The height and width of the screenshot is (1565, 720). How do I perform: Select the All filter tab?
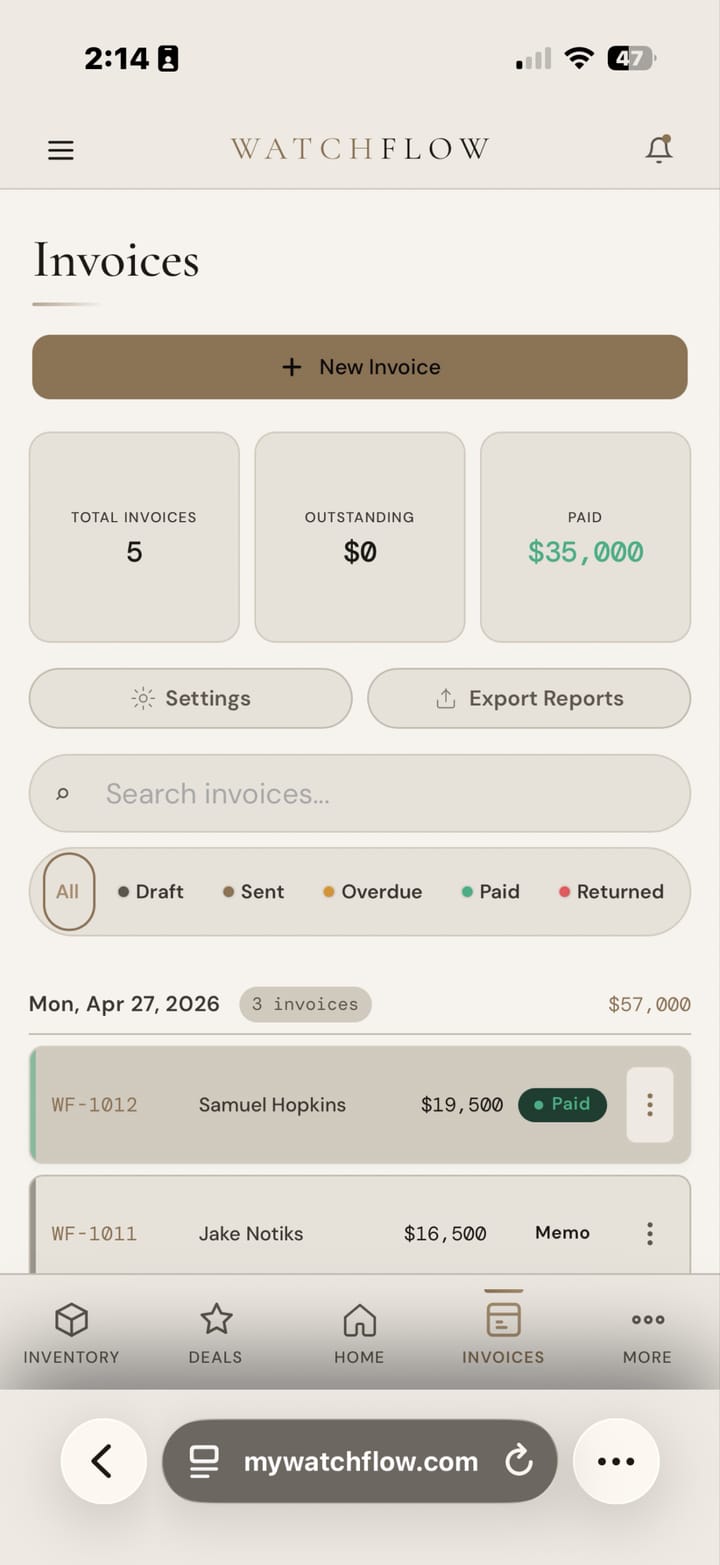pos(66,891)
